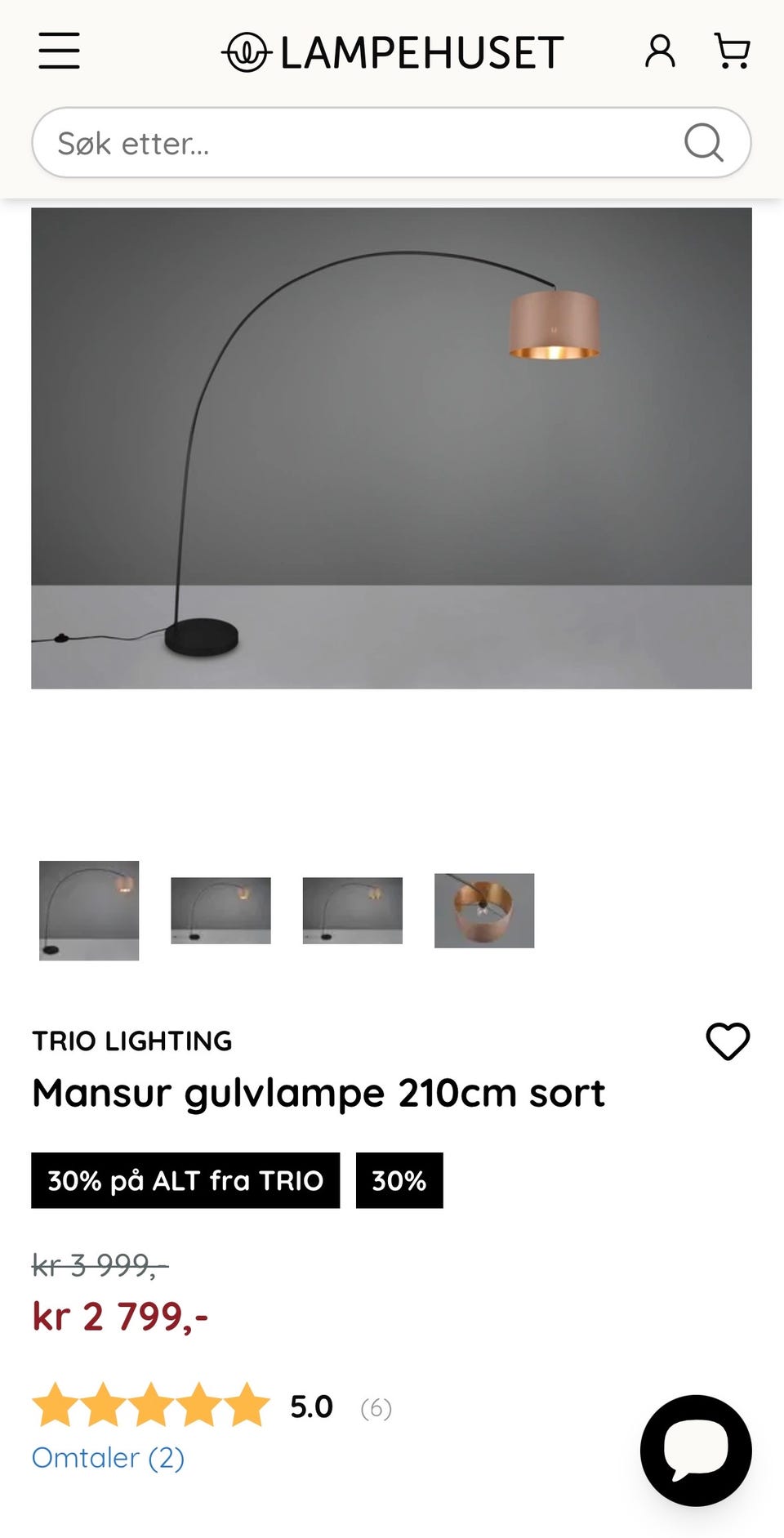Screen dimensions: 784x1538
Task: Click the search magnifier icon
Action: [703, 143]
